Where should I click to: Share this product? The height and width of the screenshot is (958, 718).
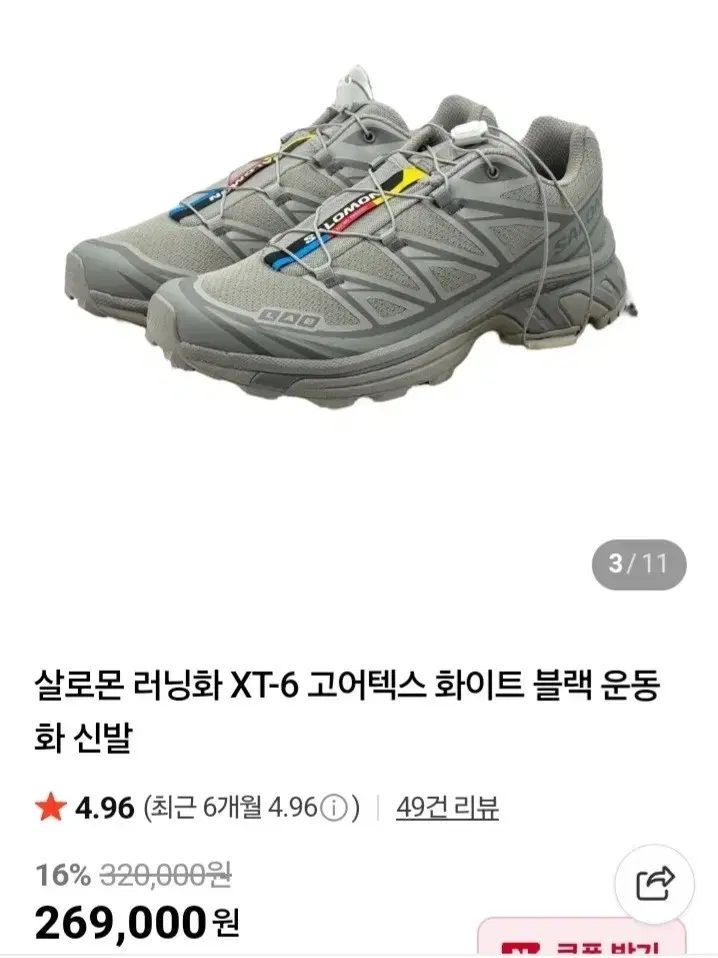coord(657,883)
